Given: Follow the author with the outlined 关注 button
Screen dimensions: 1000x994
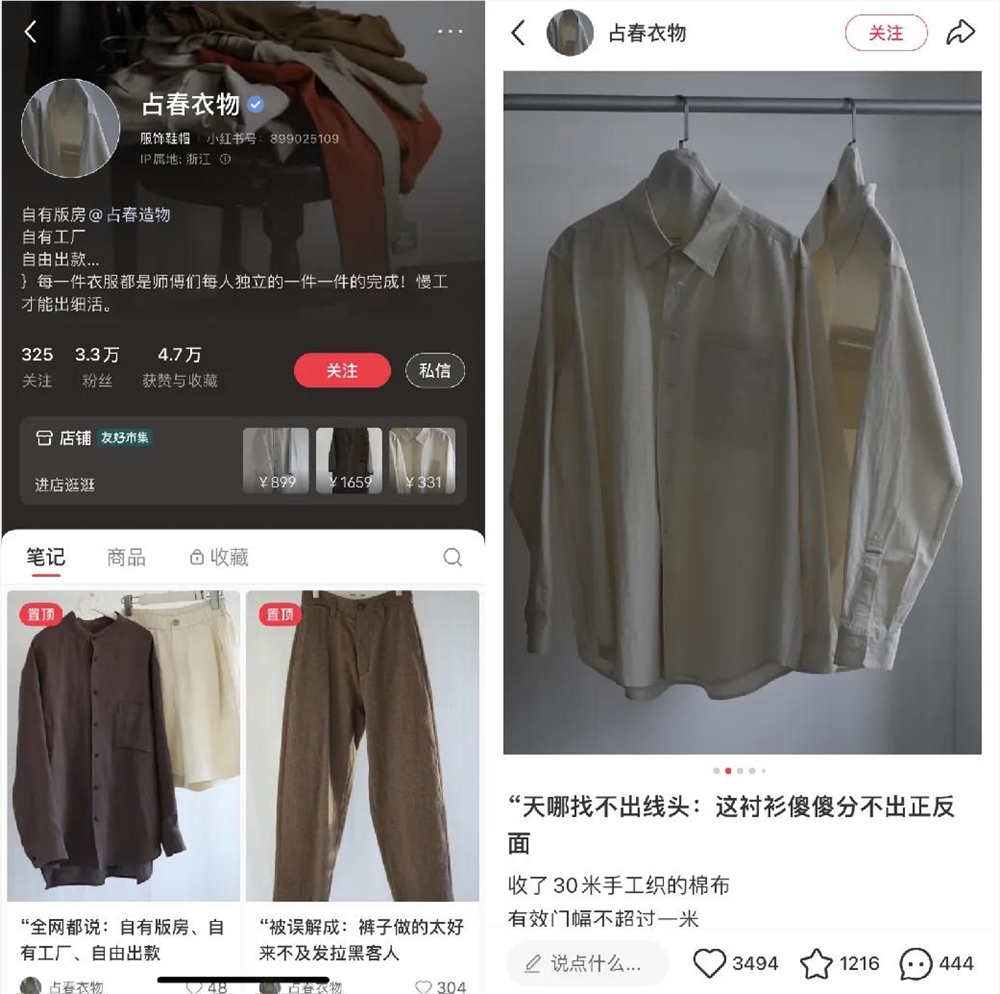Looking at the screenshot, I should pos(885,33).
